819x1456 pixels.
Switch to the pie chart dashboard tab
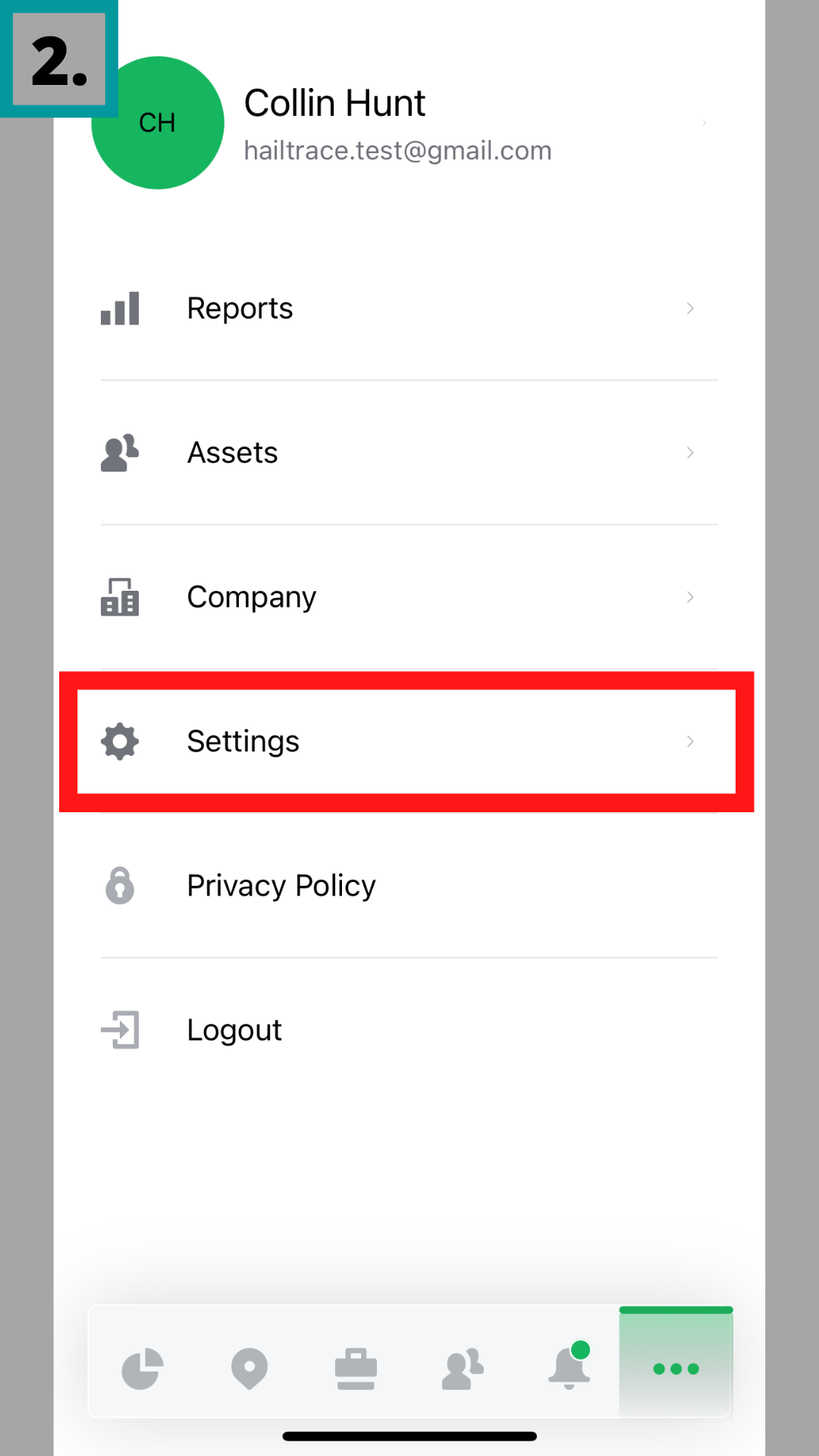coord(143,1369)
